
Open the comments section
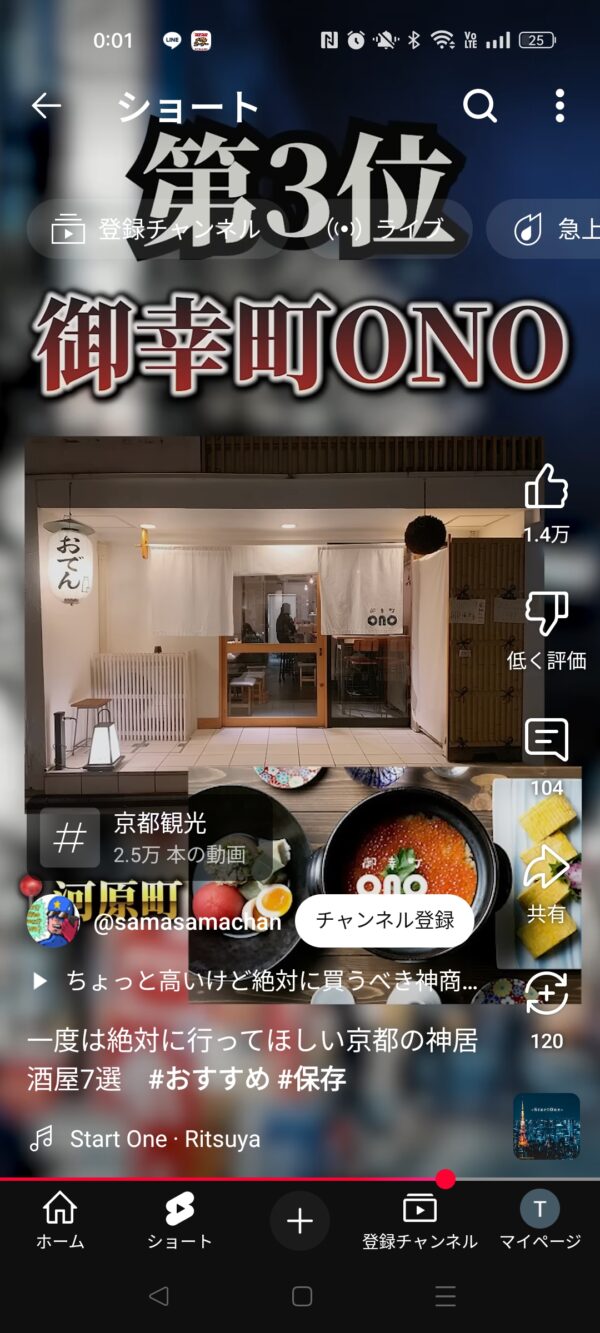click(x=546, y=741)
